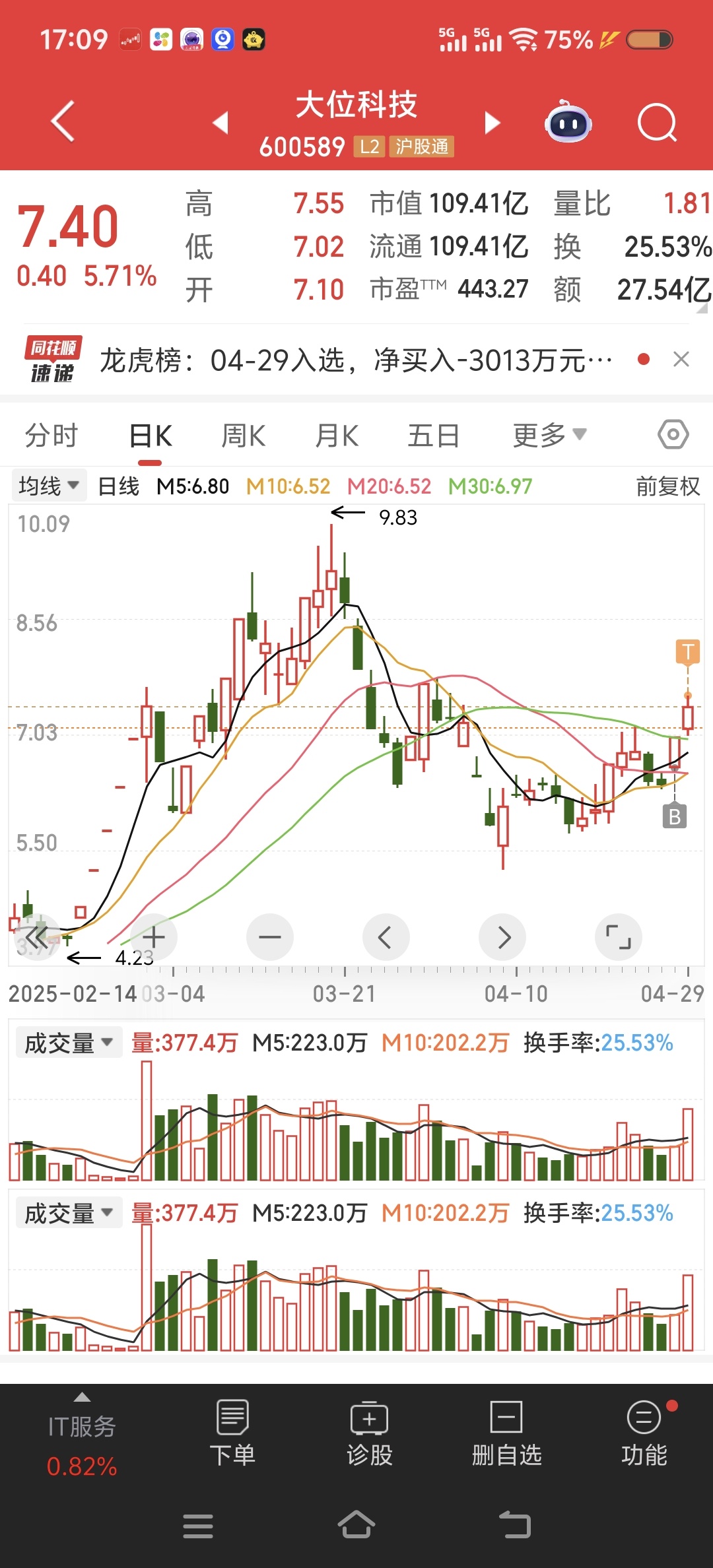The width and height of the screenshot is (713, 1568).
Task: Expand the 更多 chart options
Action: [549, 436]
